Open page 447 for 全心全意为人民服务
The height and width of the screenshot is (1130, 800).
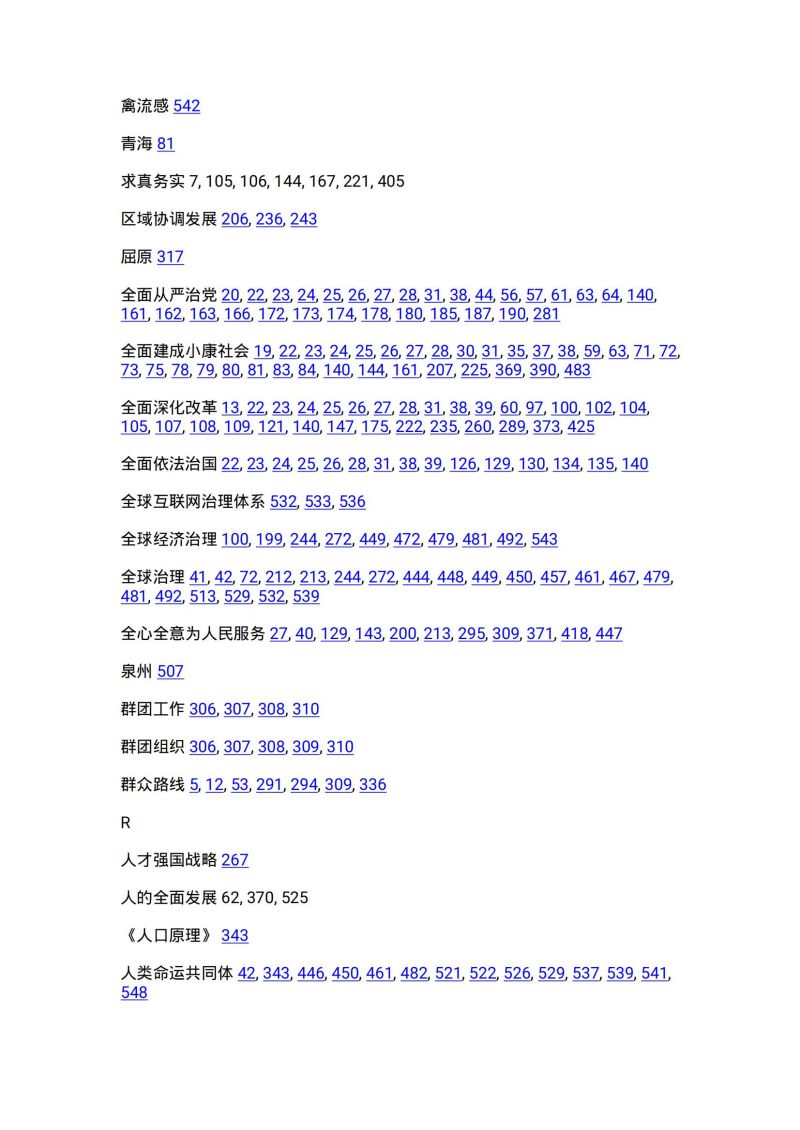[608, 634]
